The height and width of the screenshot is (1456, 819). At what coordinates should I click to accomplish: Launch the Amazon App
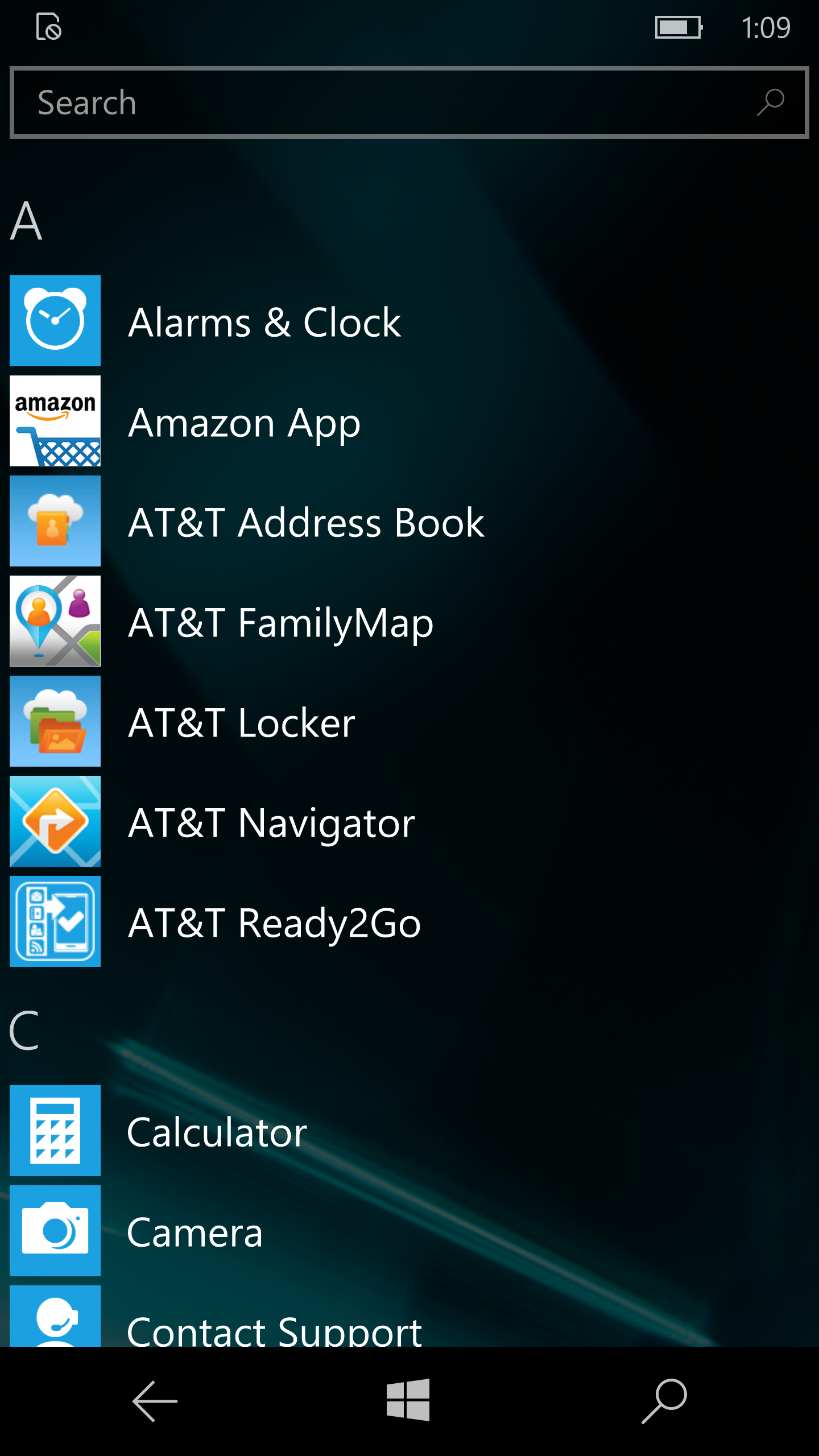245,422
